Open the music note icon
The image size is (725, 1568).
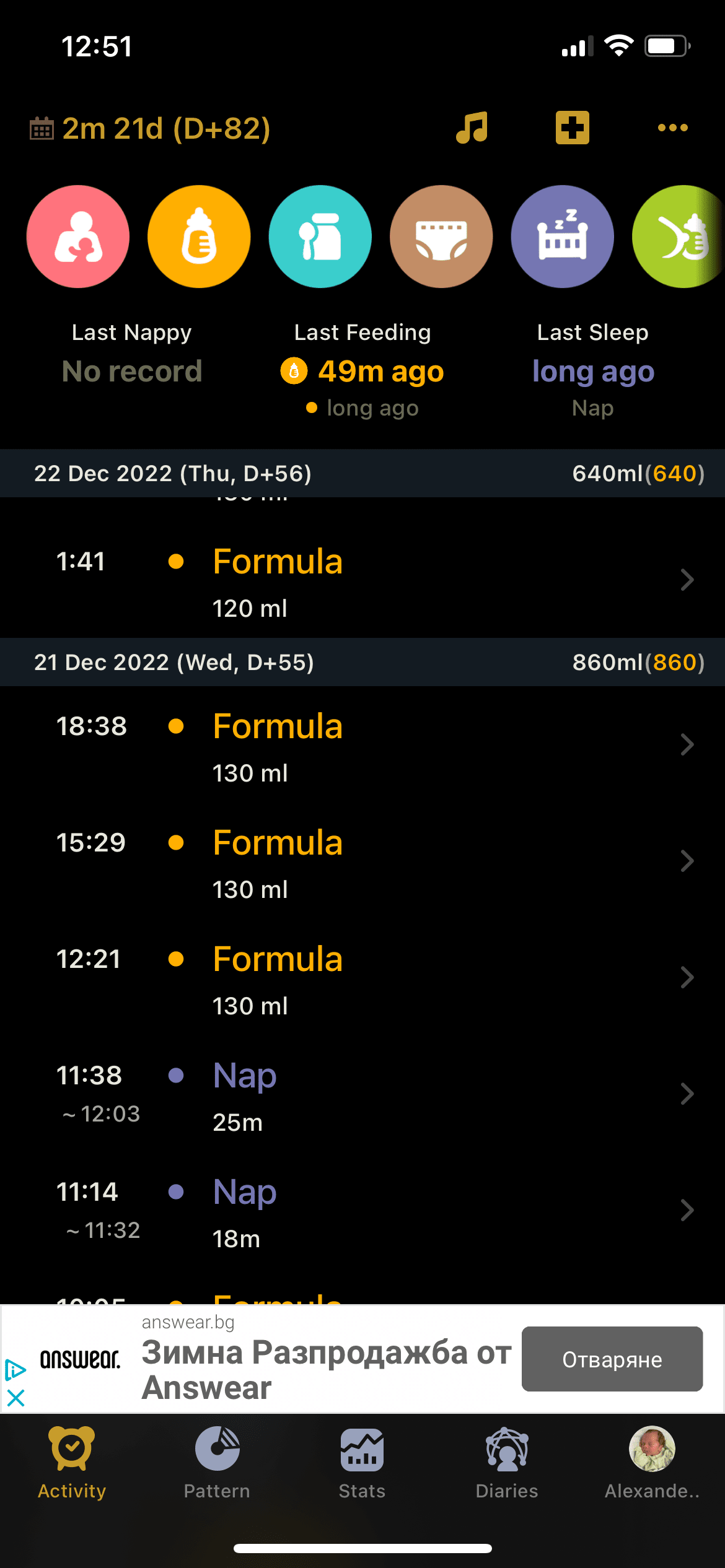[x=472, y=128]
